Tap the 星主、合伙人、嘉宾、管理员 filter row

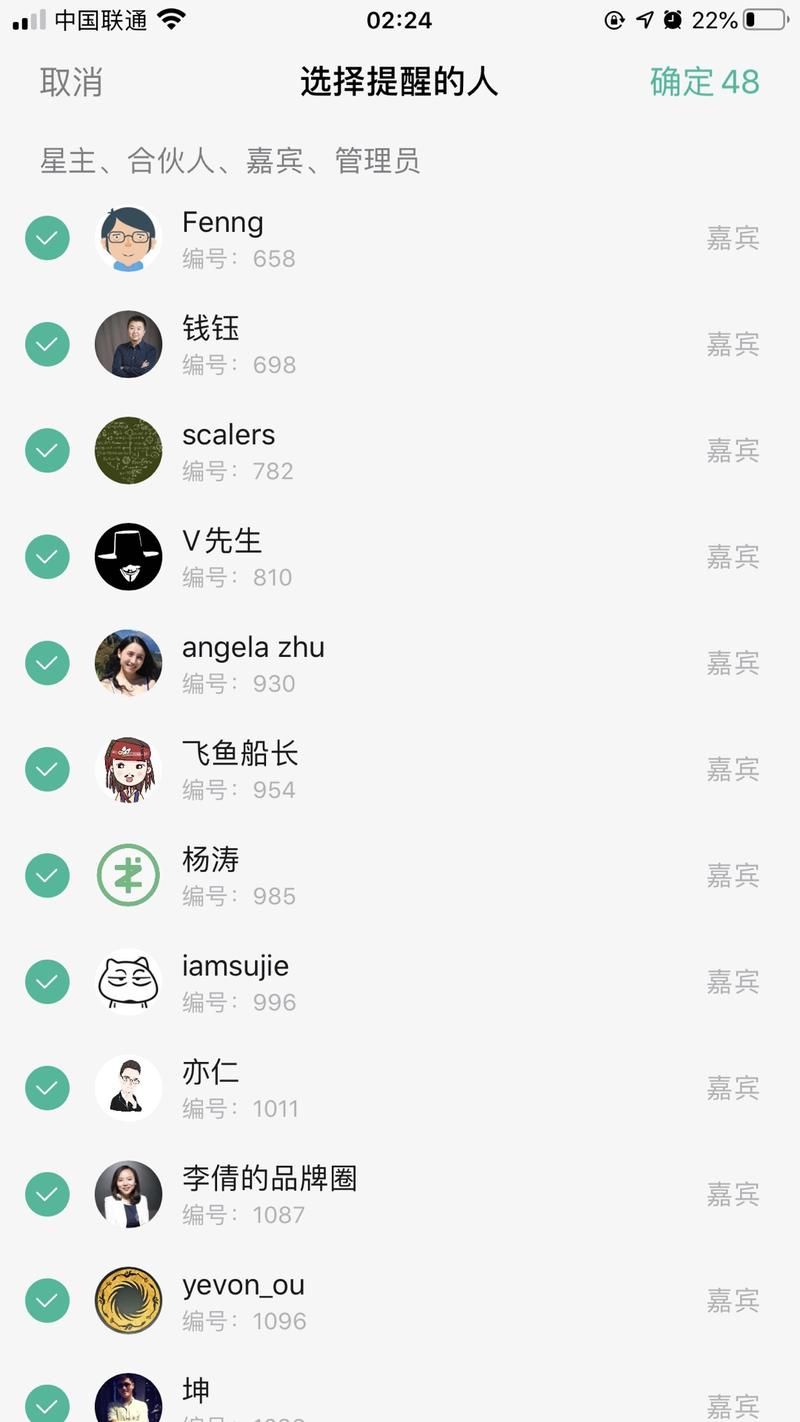(230, 161)
